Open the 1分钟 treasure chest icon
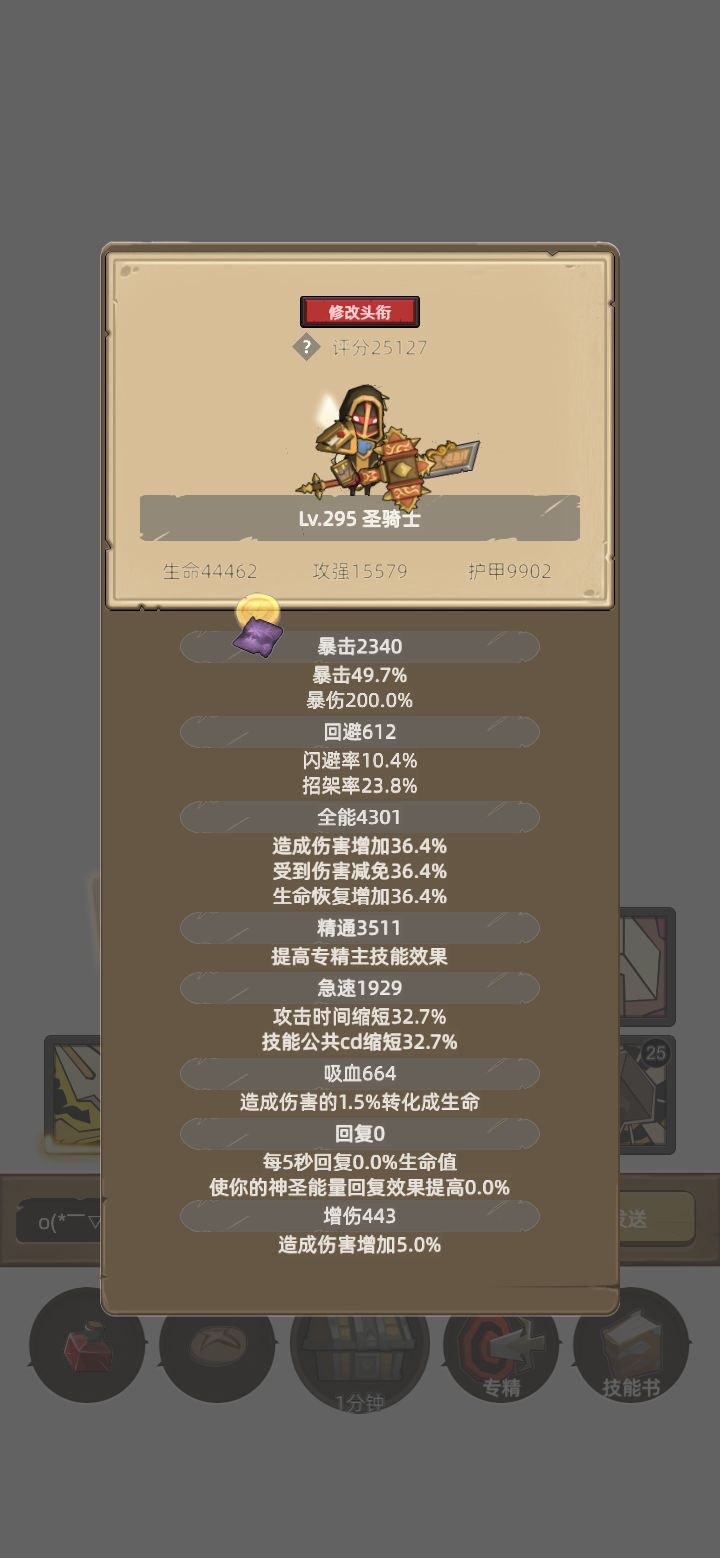720x1558 pixels. [360, 1348]
